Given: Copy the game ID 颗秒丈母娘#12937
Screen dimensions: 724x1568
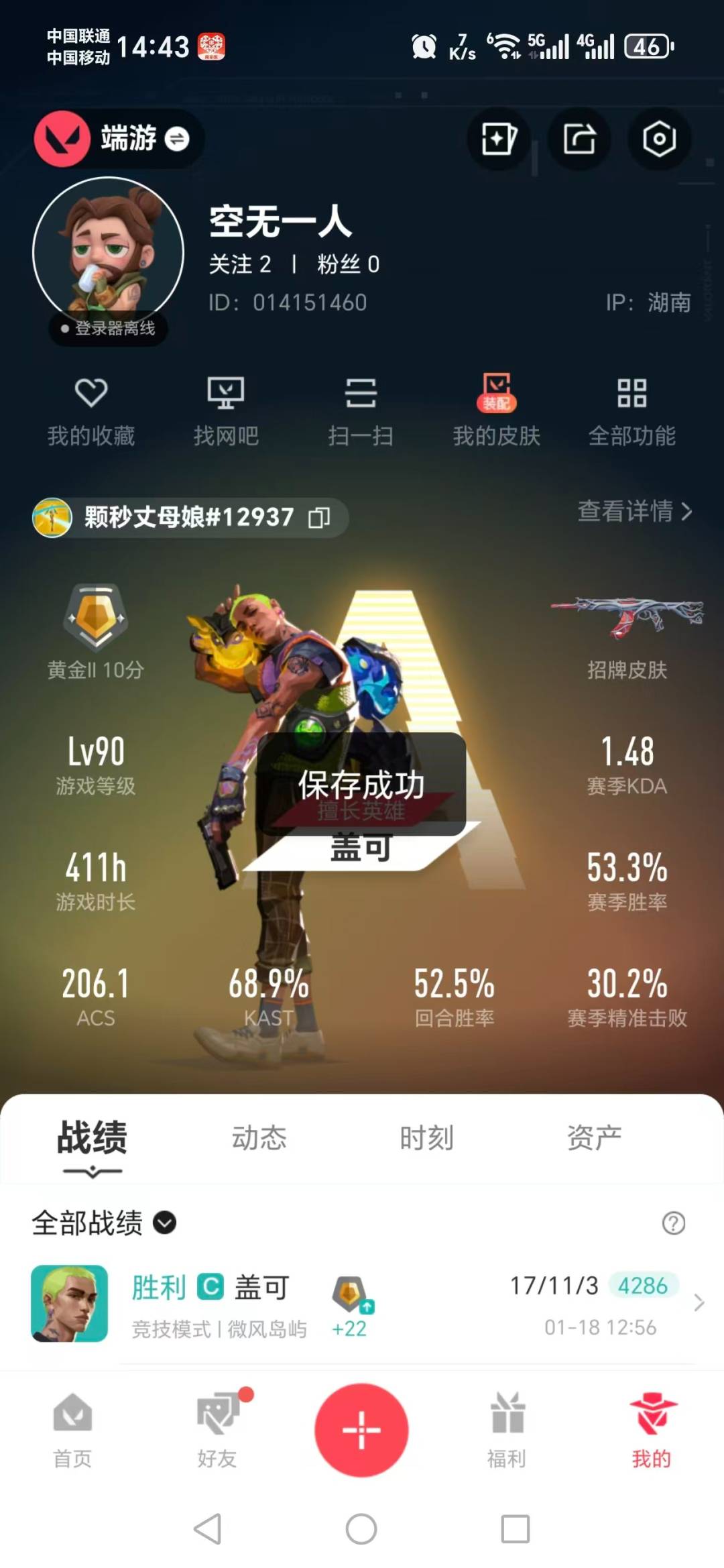Looking at the screenshot, I should [319, 518].
